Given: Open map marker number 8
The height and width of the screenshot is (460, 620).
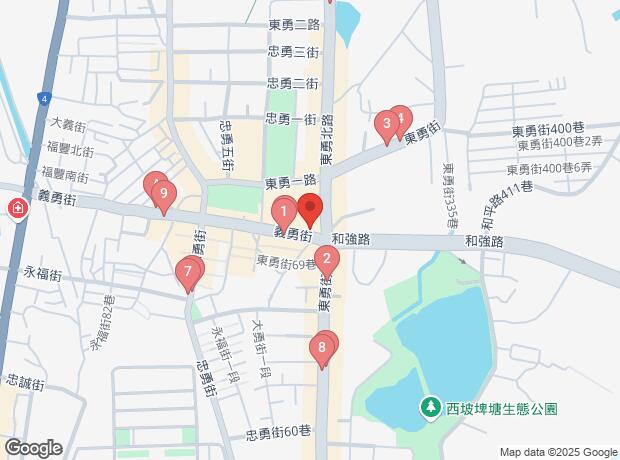Looking at the screenshot, I should tap(321, 349).
